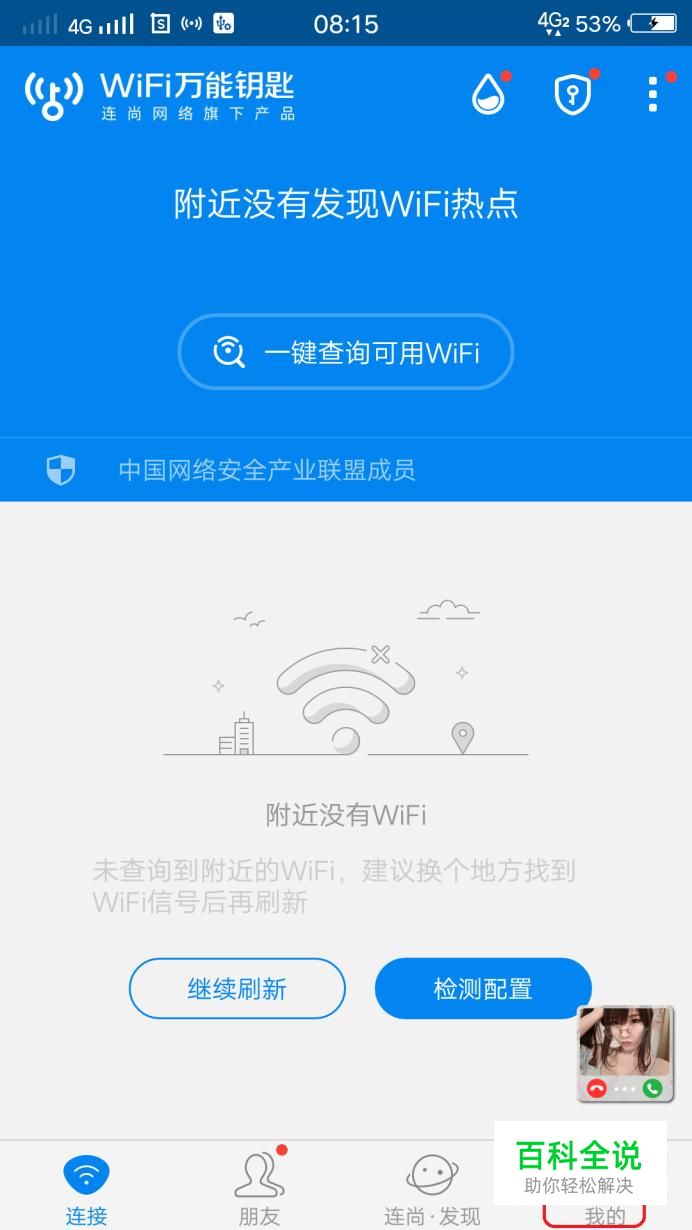
Task: Open the security shield key icon
Action: tap(573, 94)
